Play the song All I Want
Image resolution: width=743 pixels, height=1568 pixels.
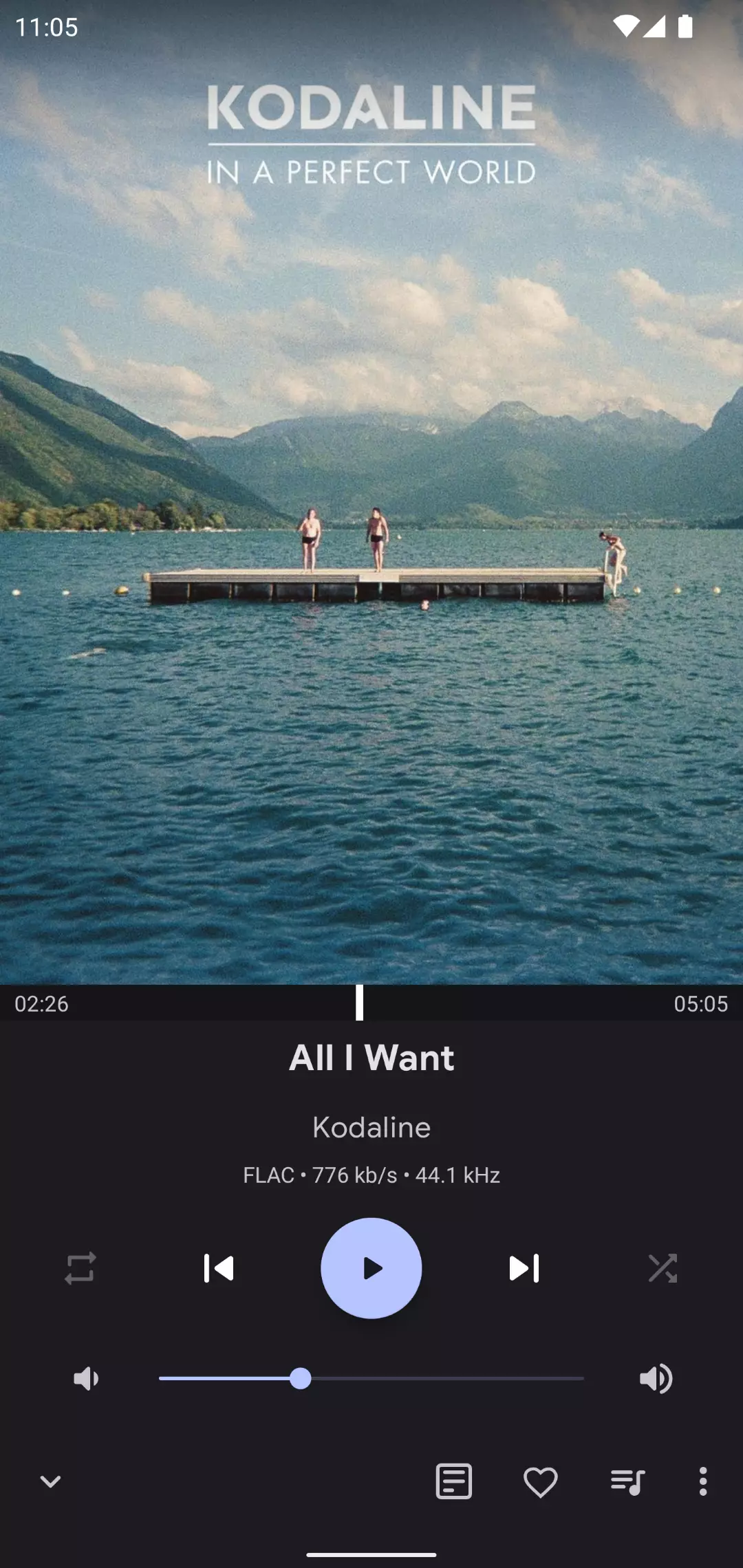pos(371,1268)
